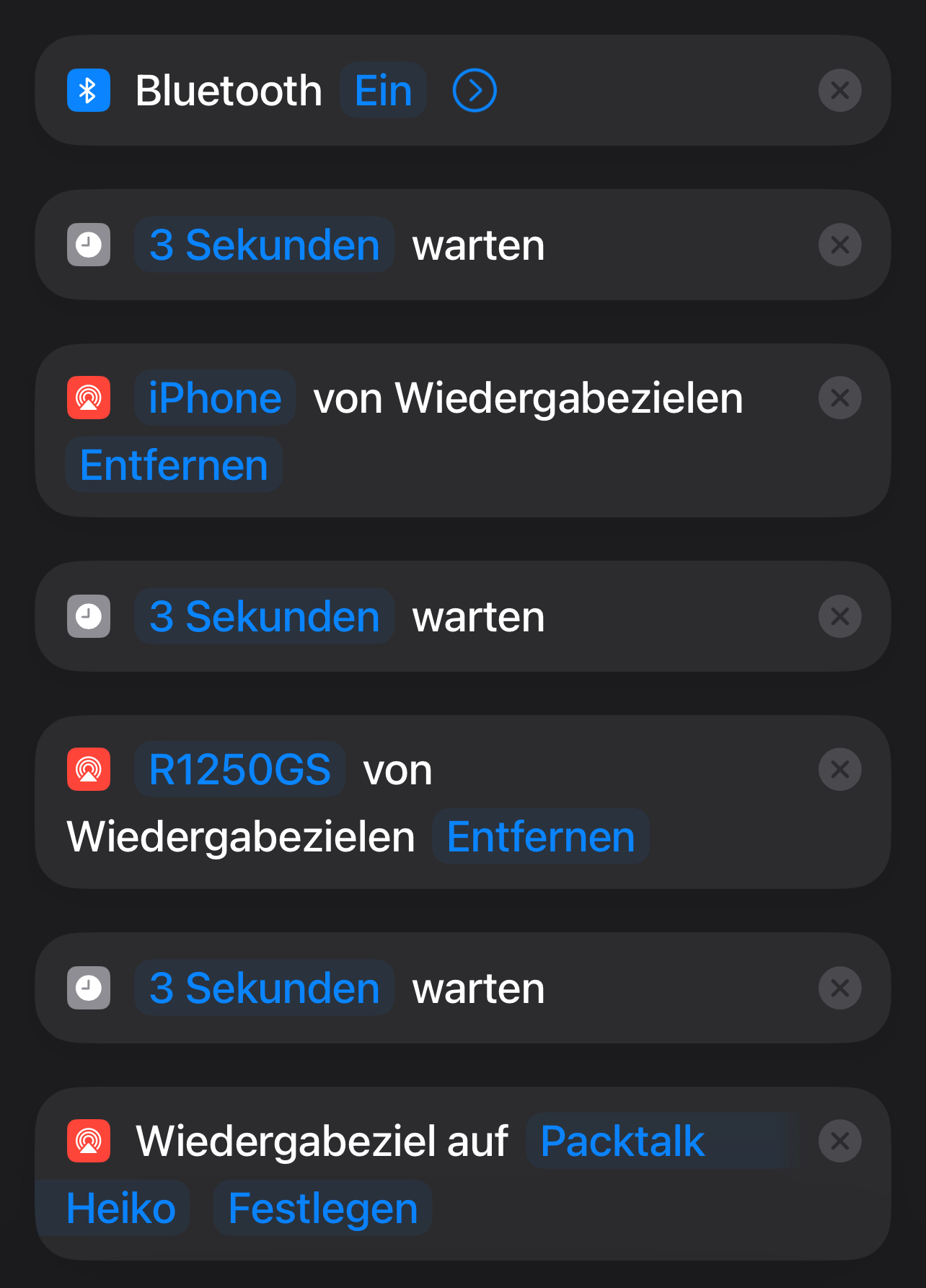Change the Bluetooth state parameter "Ein"

[383, 91]
